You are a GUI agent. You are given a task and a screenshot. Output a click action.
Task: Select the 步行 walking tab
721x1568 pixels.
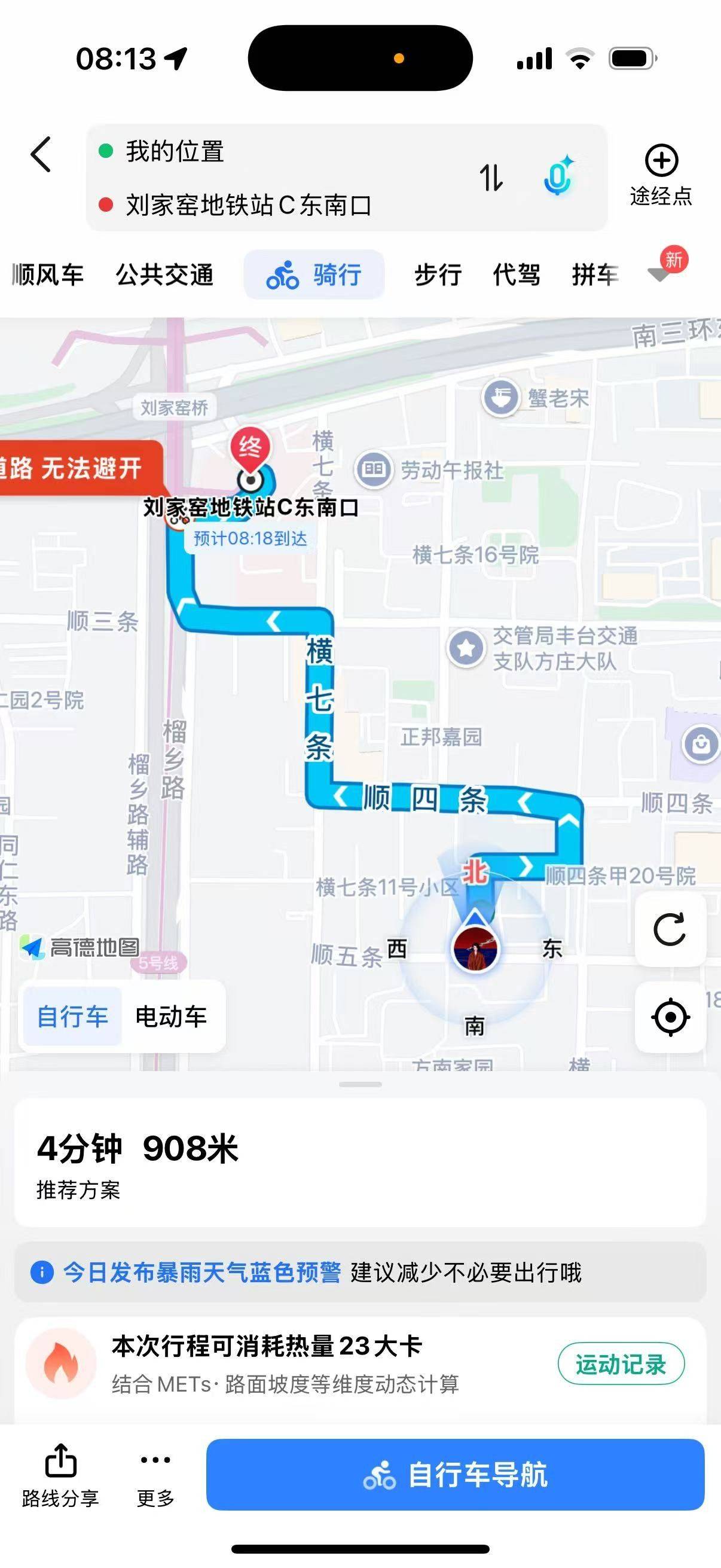438,274
